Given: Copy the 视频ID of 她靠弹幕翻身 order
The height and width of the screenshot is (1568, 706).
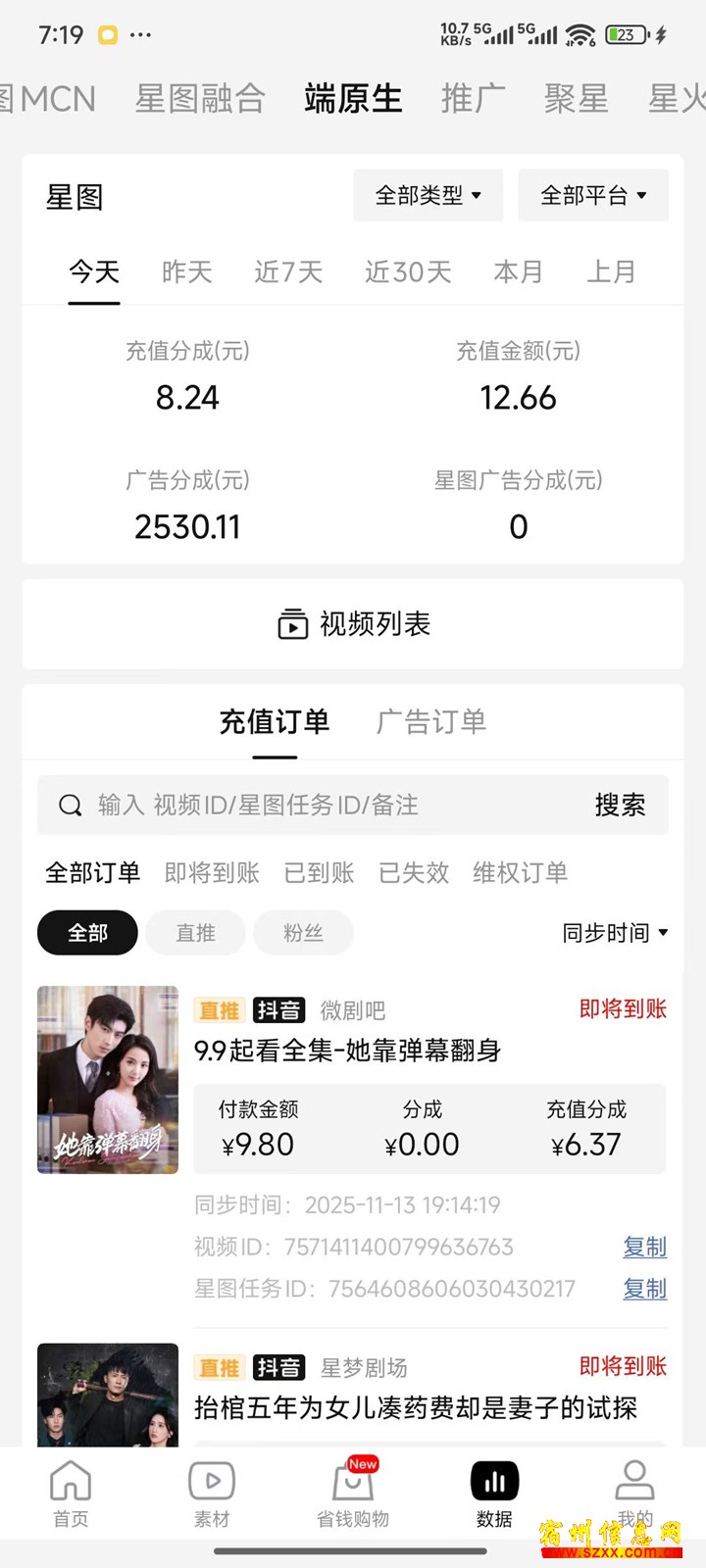Looking at the screenshot, I should pyautogui.click(x=644, y=1247).
